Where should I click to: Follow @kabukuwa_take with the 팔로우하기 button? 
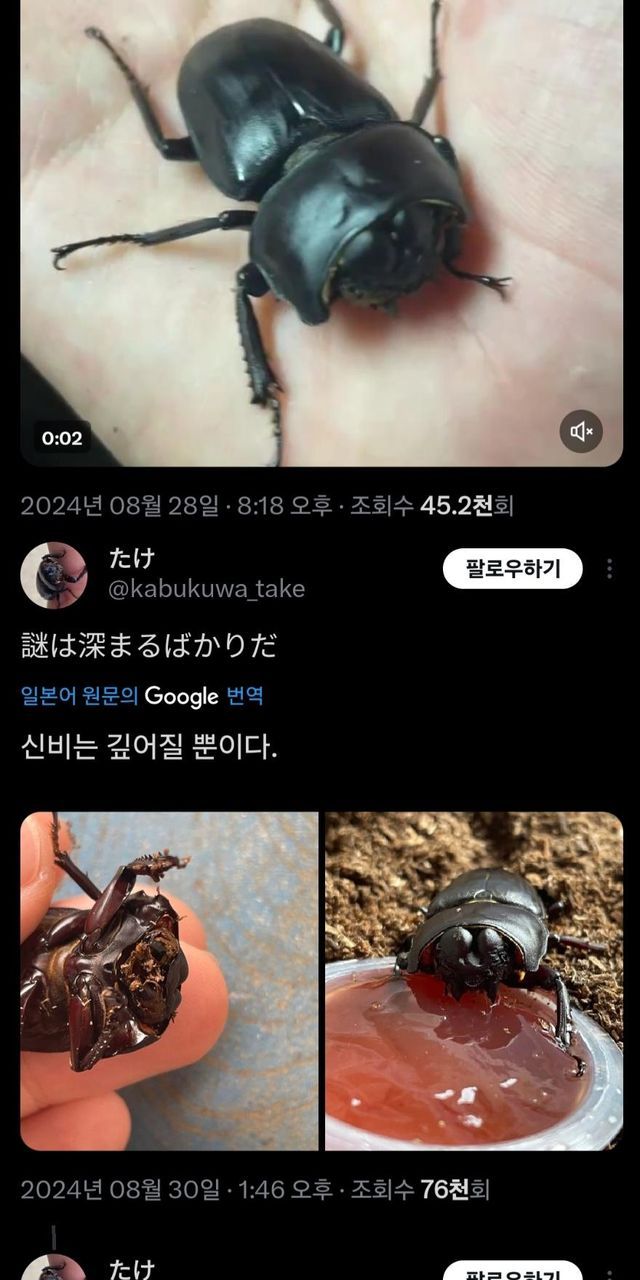coord(512,570)
